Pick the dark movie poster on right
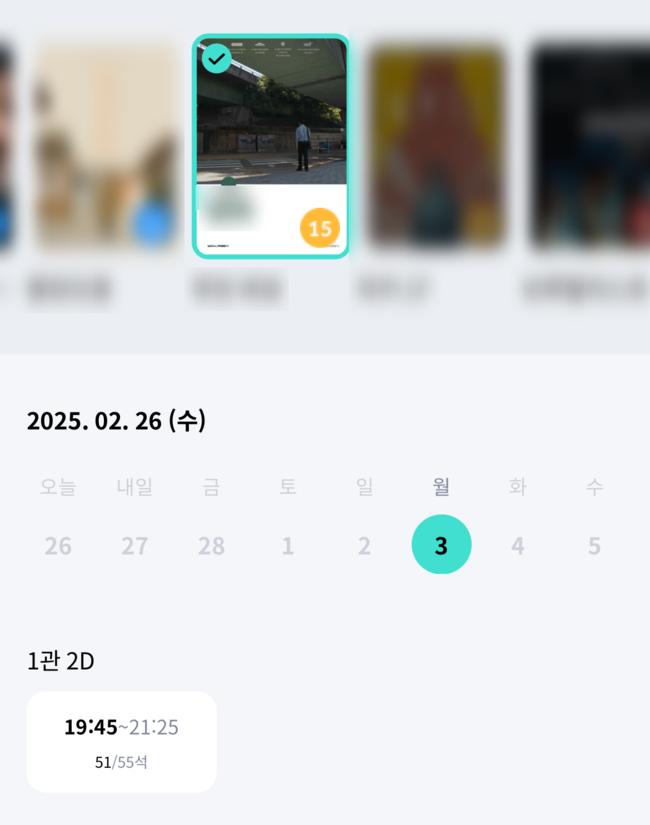The height and width of the screenshot is (825, 650). [x=590, y=146]
